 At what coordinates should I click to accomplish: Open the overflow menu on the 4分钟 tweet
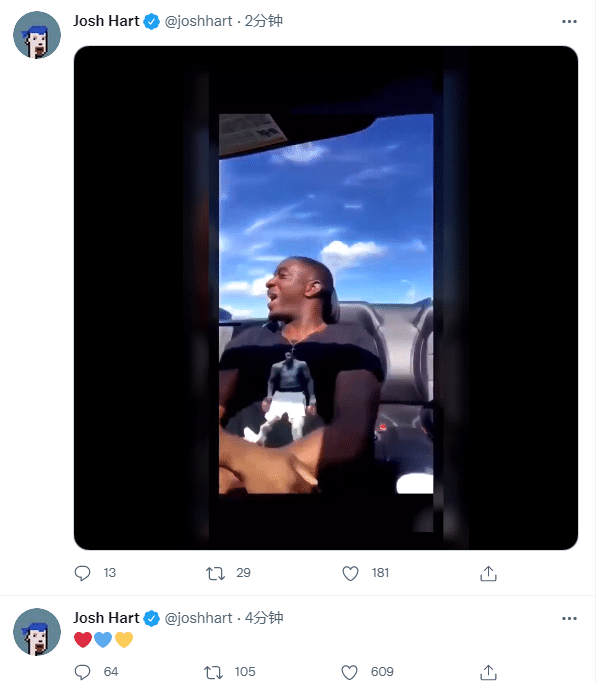[x=569, y=619]
